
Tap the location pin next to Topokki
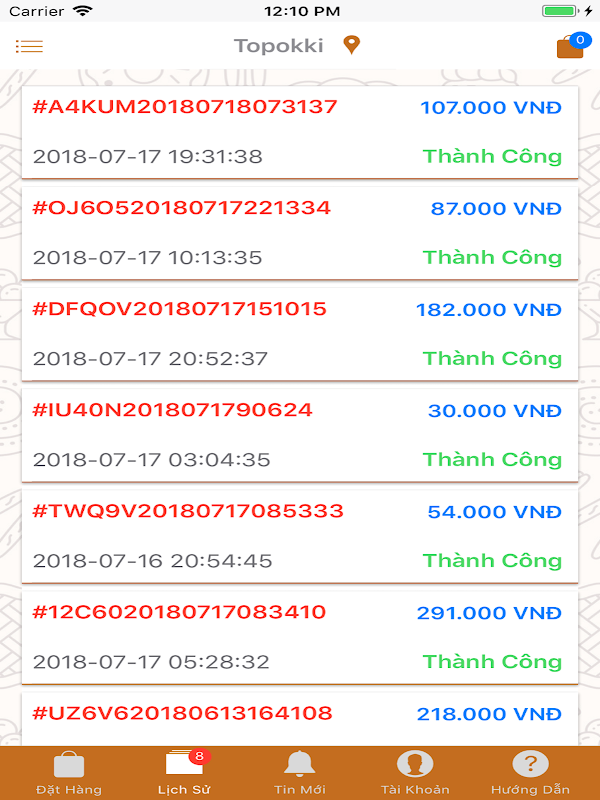351,45
